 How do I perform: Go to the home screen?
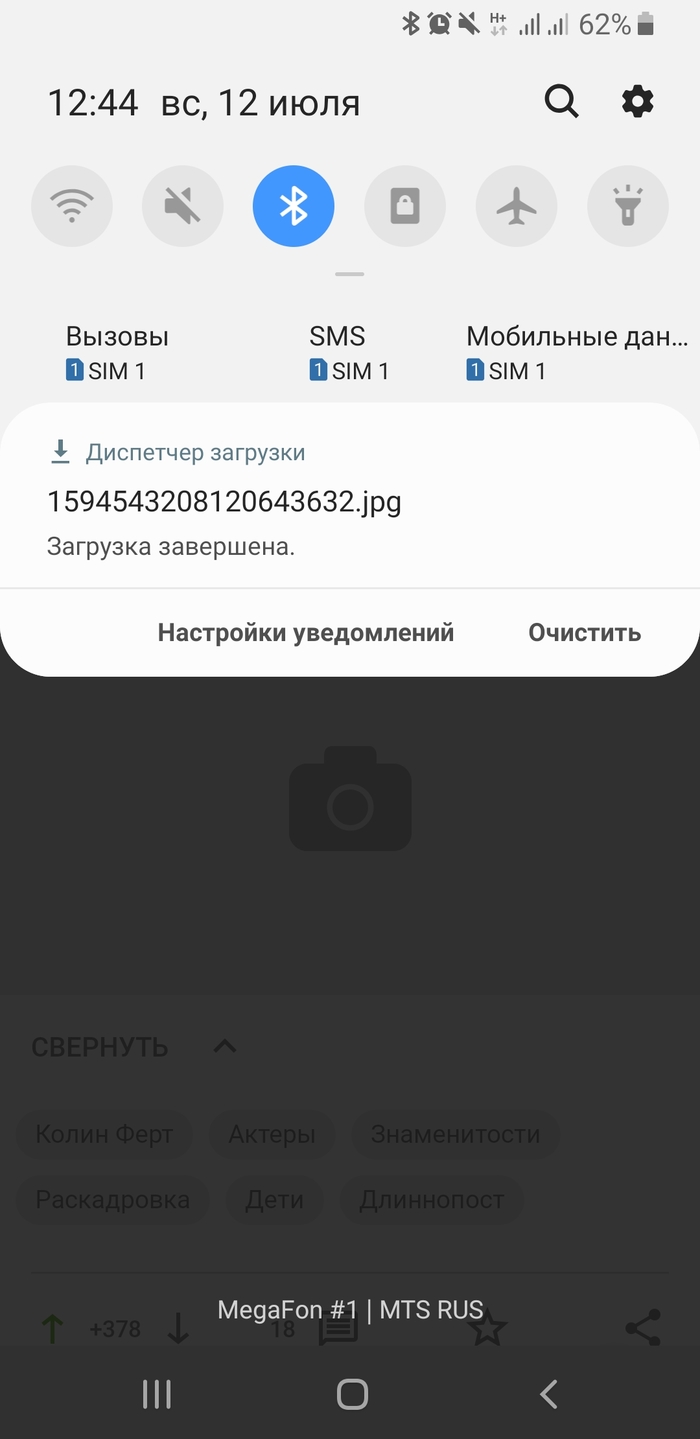click(x=351, y=1394)
